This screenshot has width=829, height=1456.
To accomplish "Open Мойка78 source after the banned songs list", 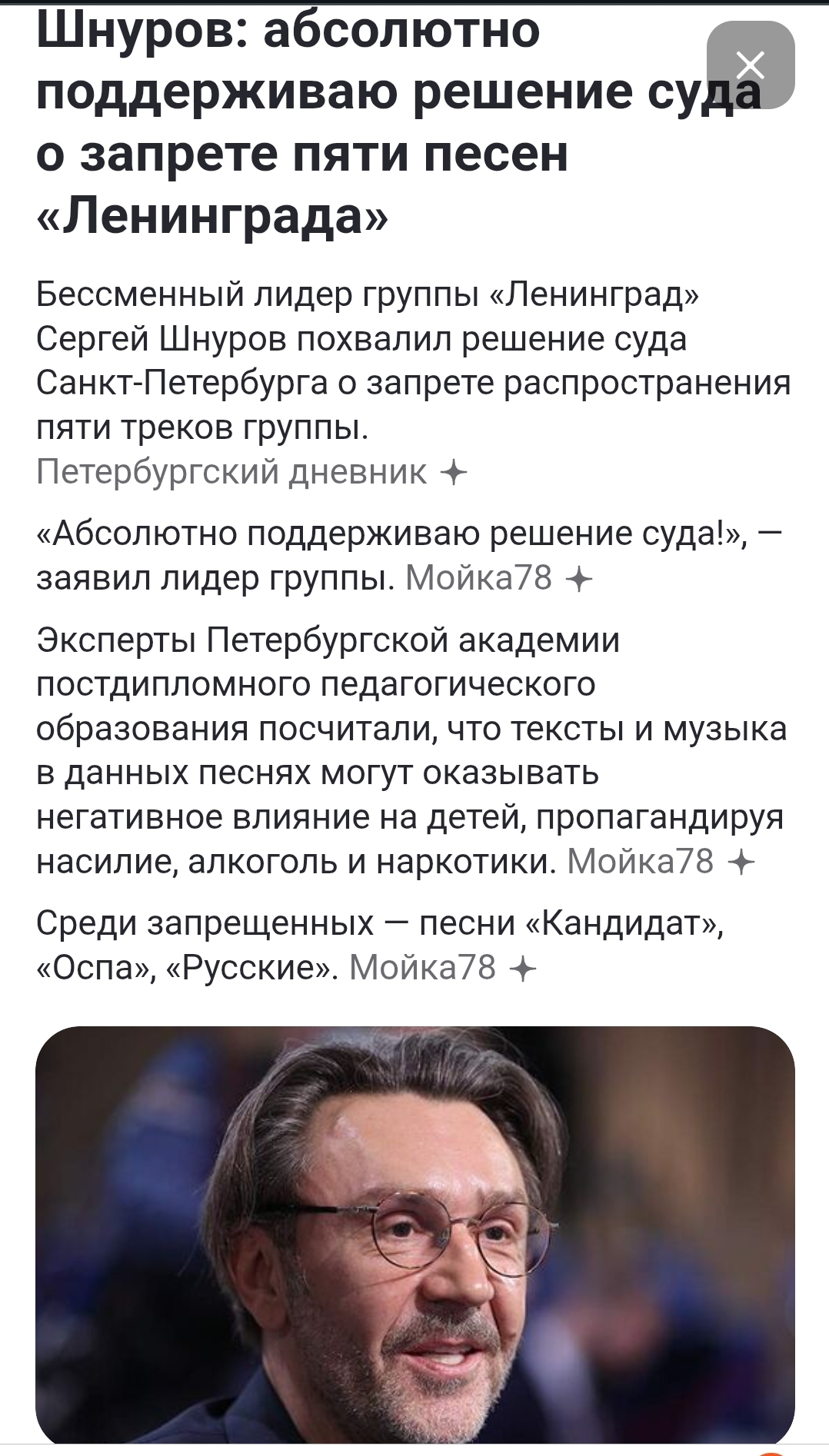I will coord(442,968).
